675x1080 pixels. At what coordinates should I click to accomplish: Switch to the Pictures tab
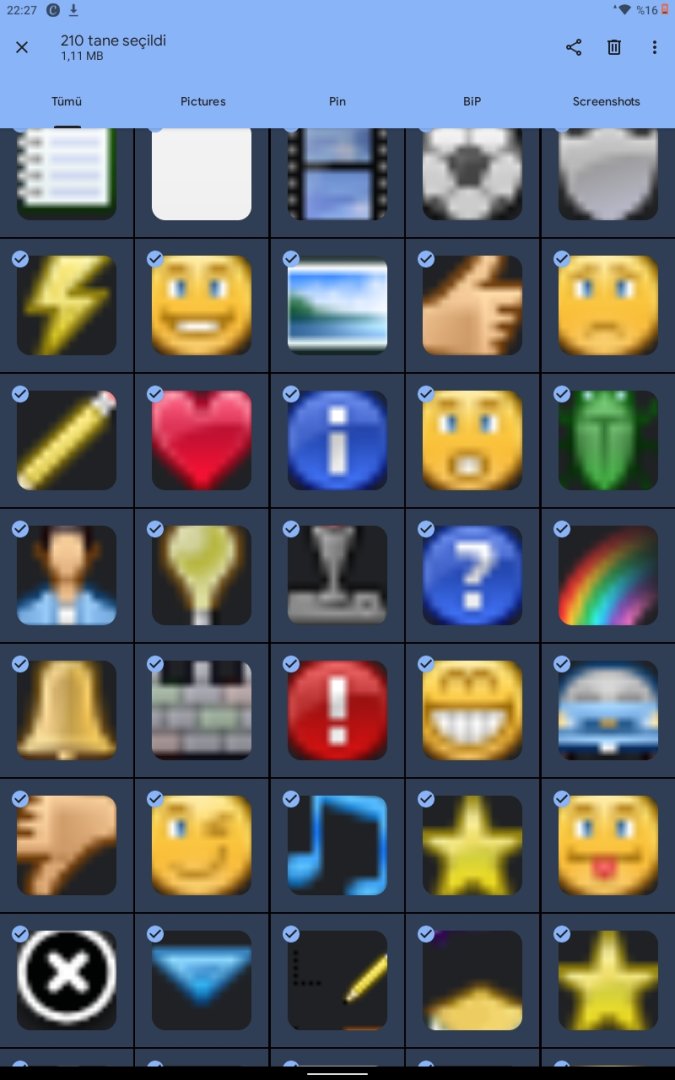click(x=203, y=101)
